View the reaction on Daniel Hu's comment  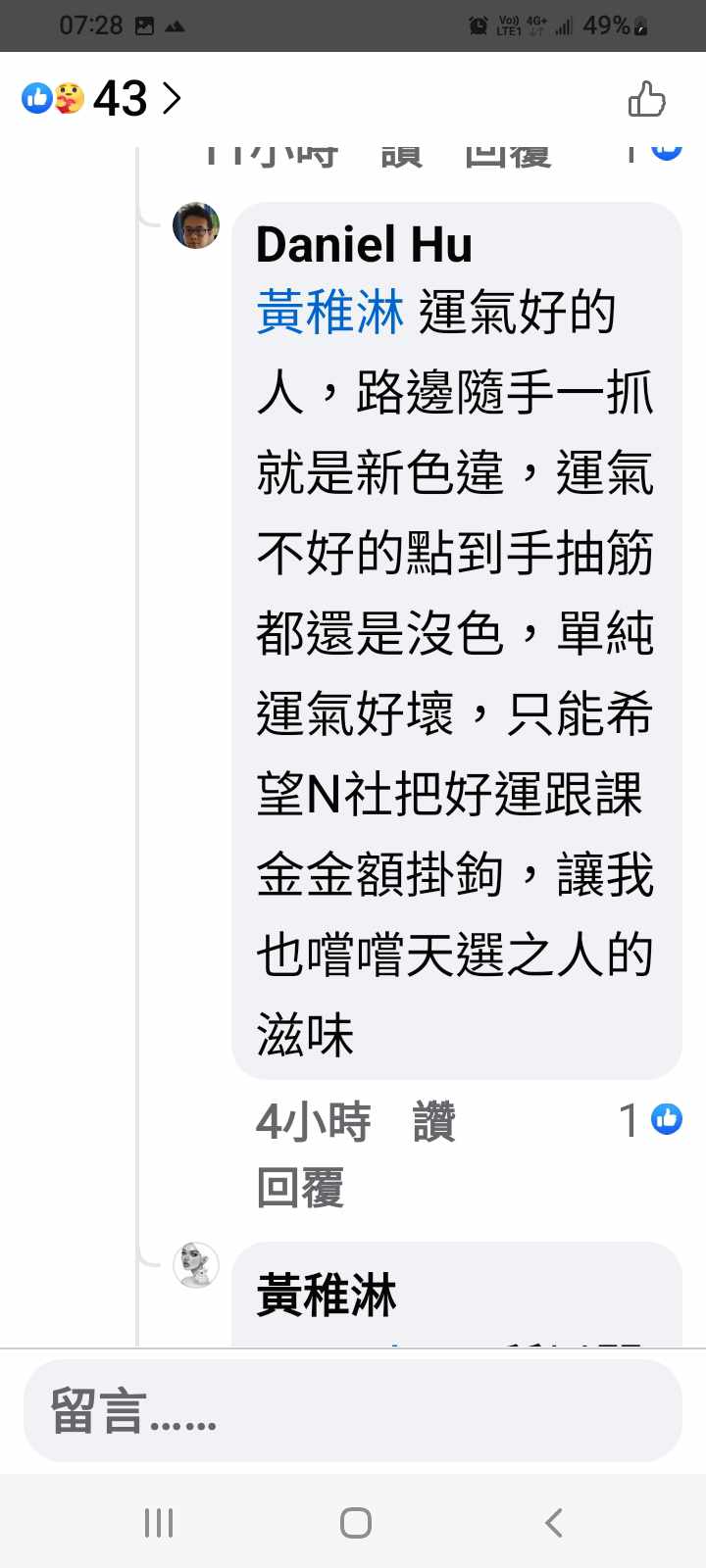651,1120
